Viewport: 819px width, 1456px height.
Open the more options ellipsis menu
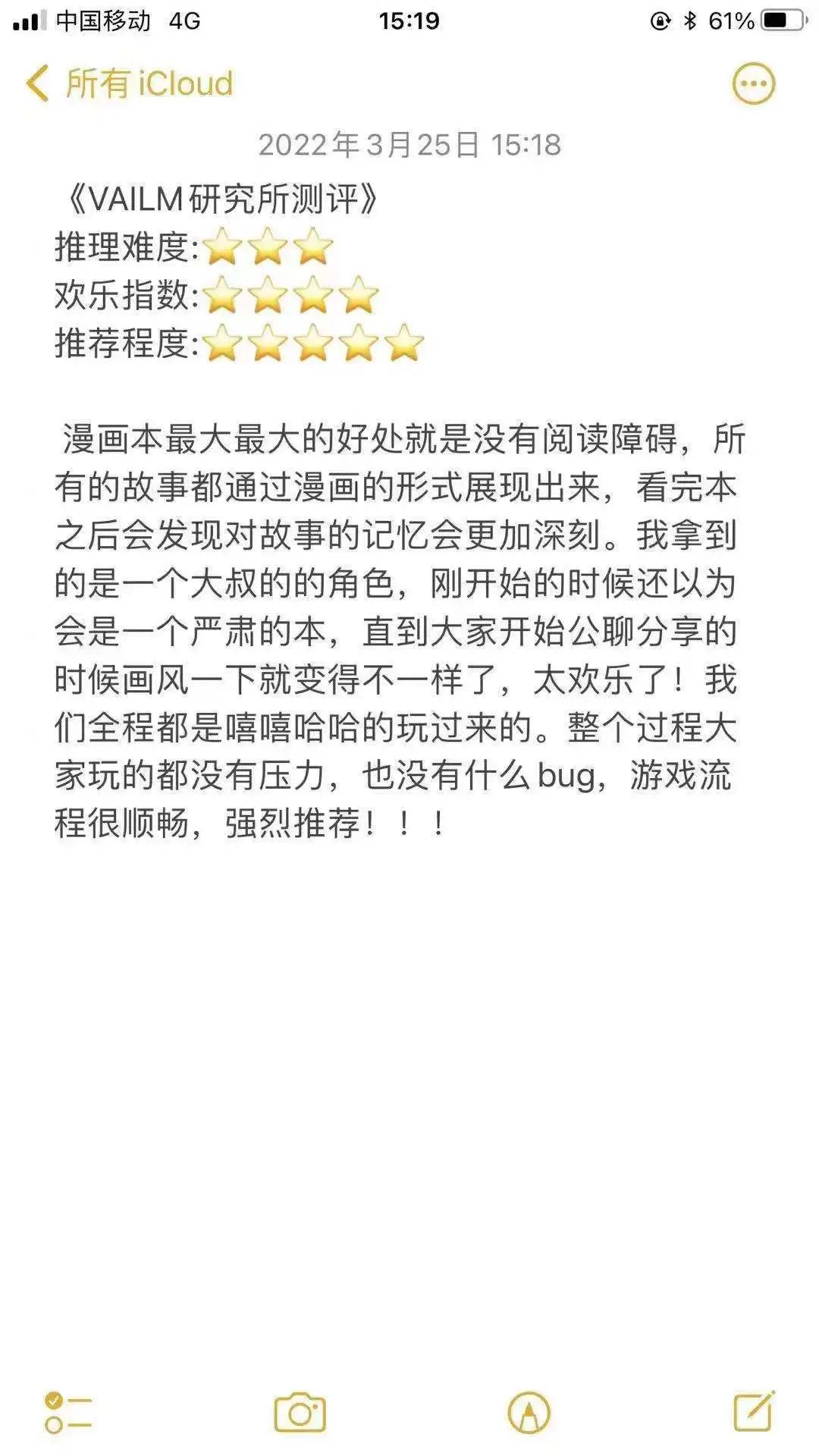pyautogui.click(x=753, y=83)
